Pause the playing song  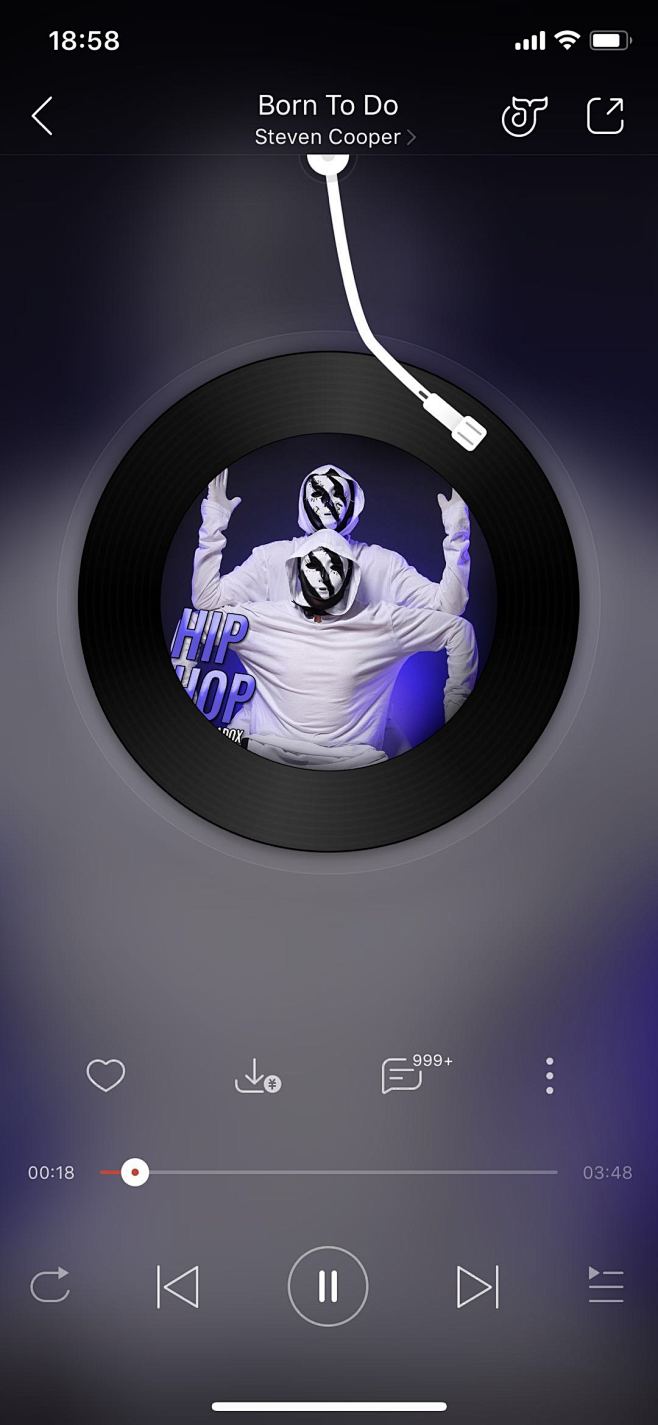tap(328, 1286)
